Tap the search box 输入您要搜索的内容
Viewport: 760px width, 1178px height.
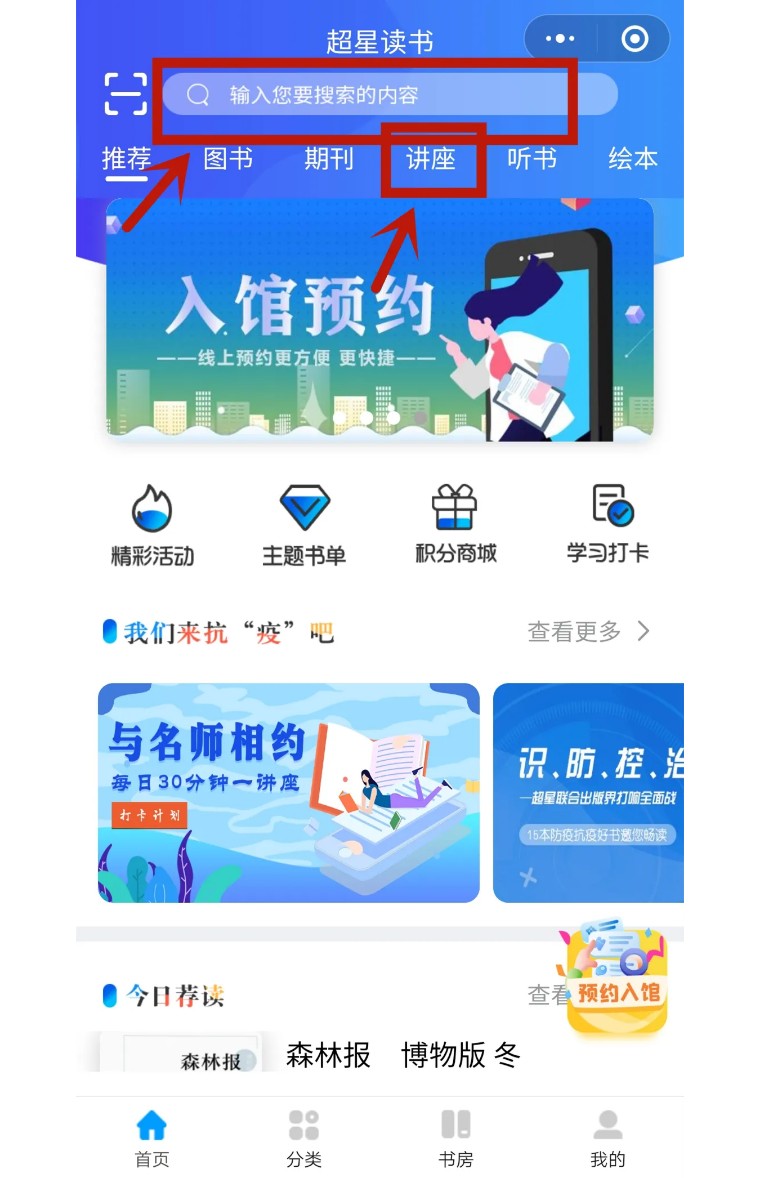point(390,95)
